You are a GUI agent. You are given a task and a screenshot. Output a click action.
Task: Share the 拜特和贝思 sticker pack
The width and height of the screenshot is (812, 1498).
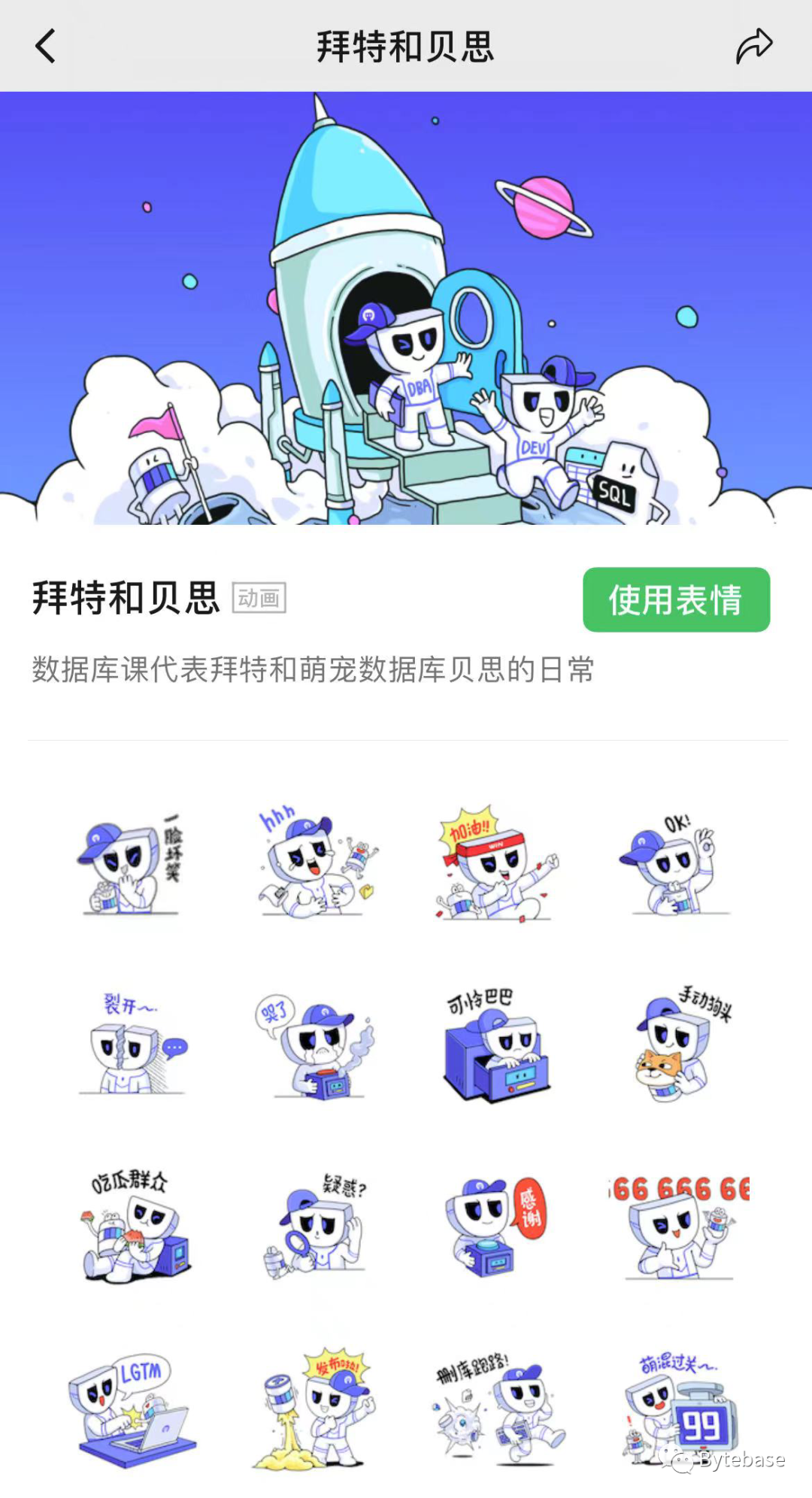tap(753, 47)
